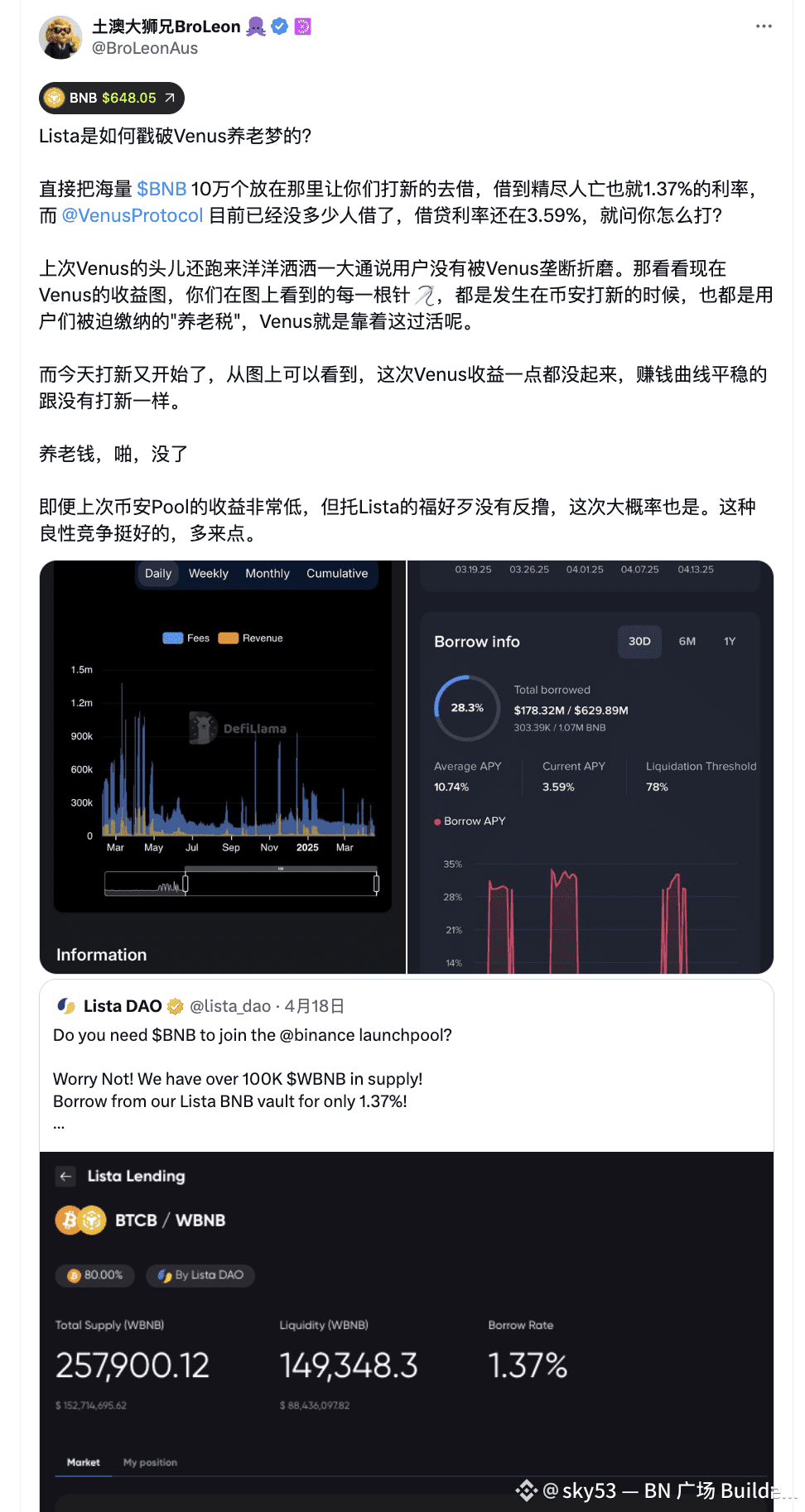
Task: Open the BNB $648.05 price chip
Action: click(x=112, y=98)
